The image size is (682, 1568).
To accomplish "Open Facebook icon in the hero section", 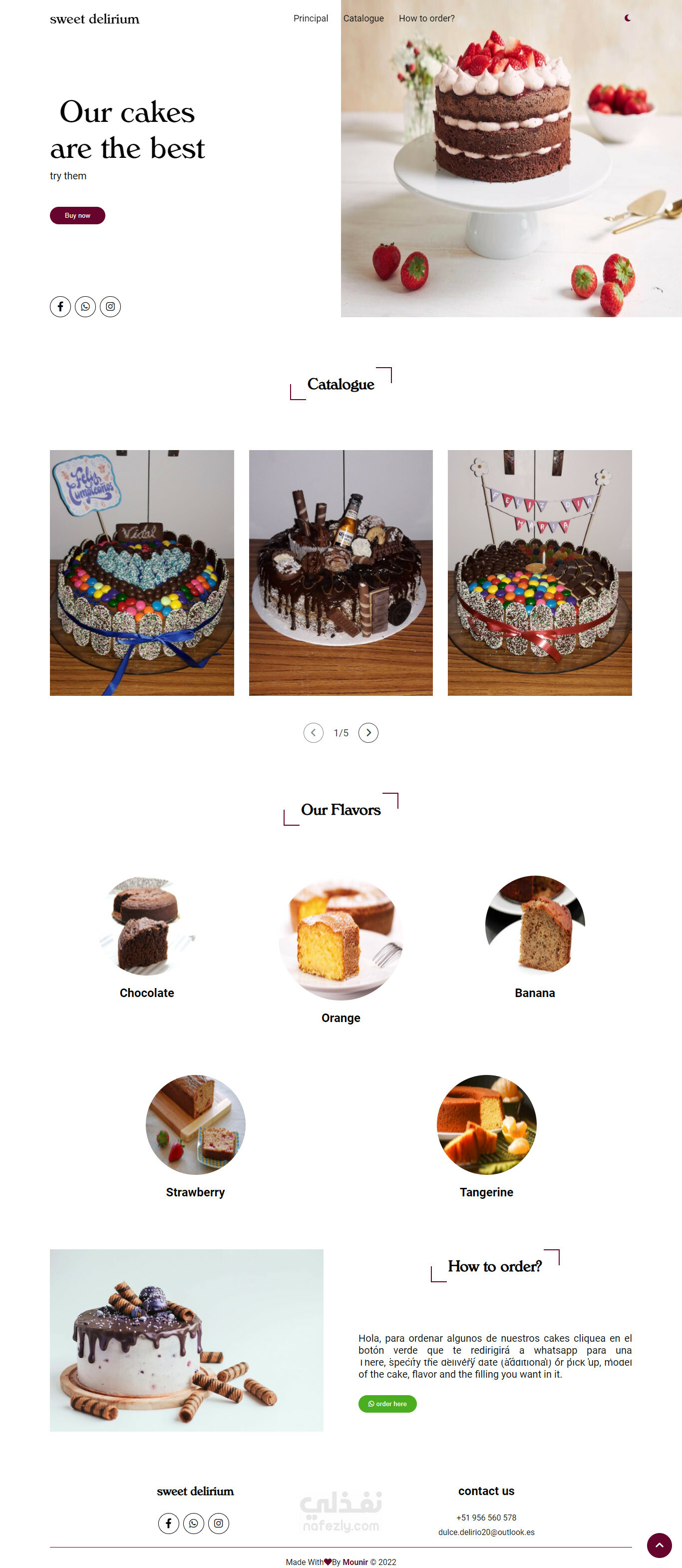I will tap(60, 306).
